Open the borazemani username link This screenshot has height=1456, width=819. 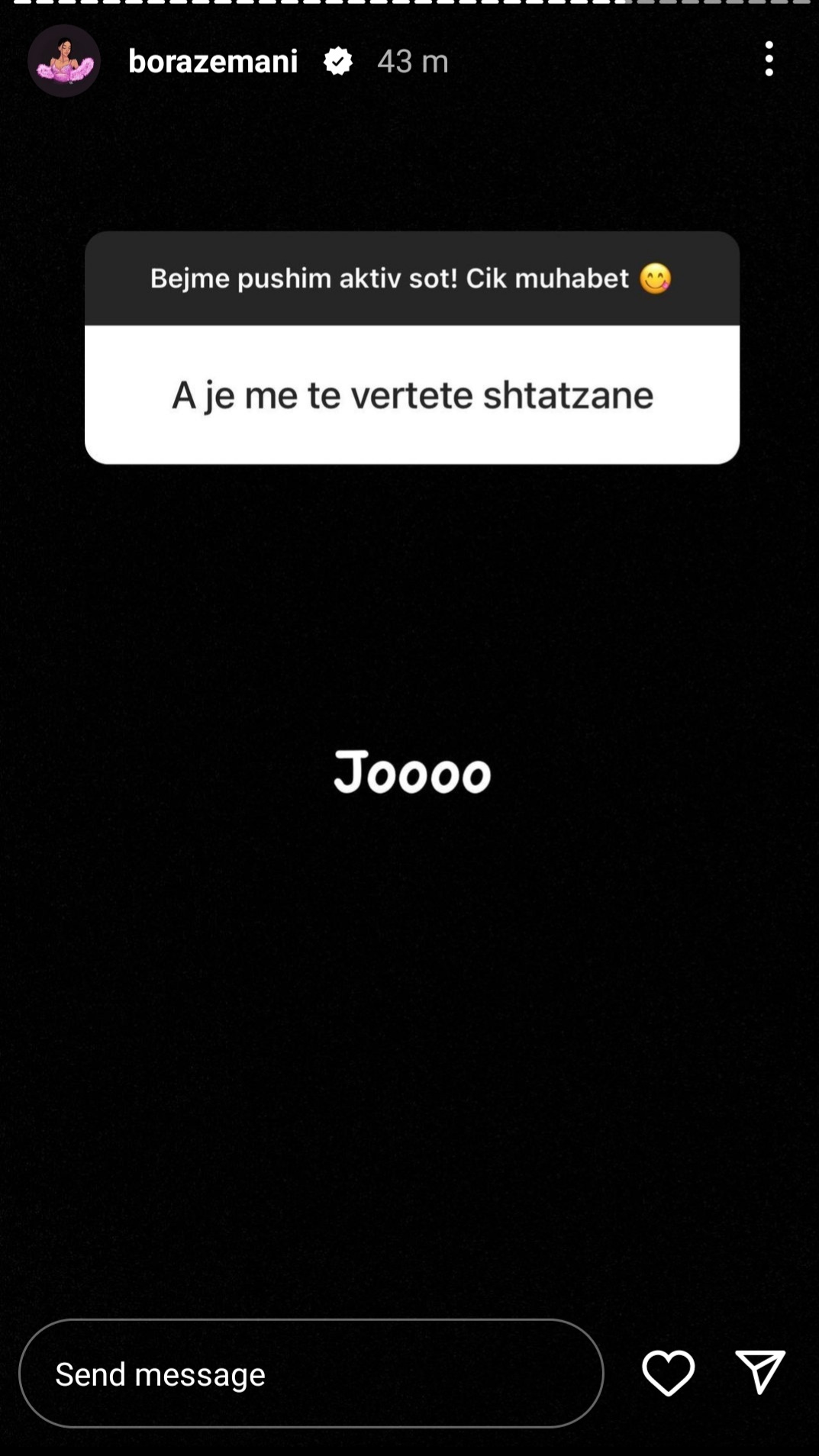[x=213, y=61]
